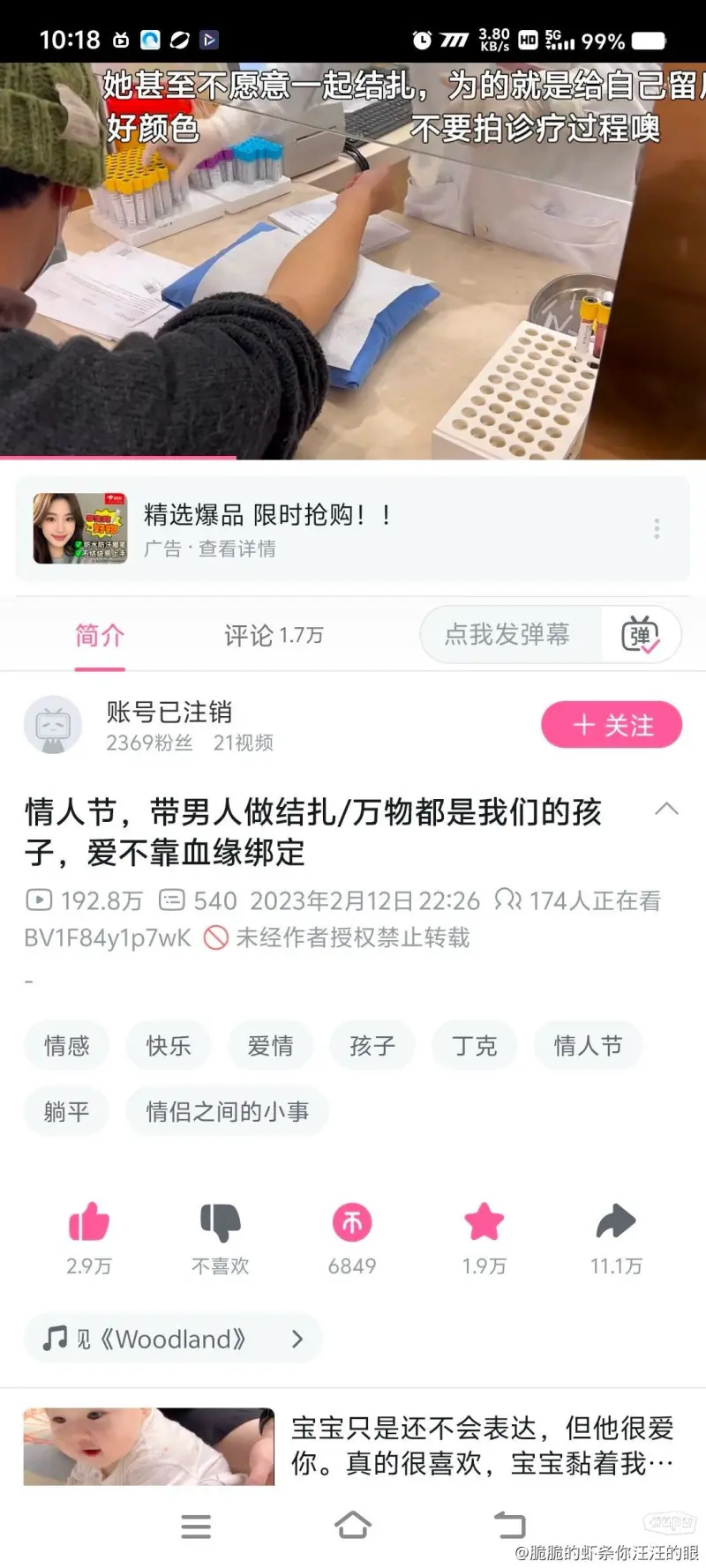Favorite the video with star icon
Viewport: 706px width, 1568px height.
(x=484, y=1224)
